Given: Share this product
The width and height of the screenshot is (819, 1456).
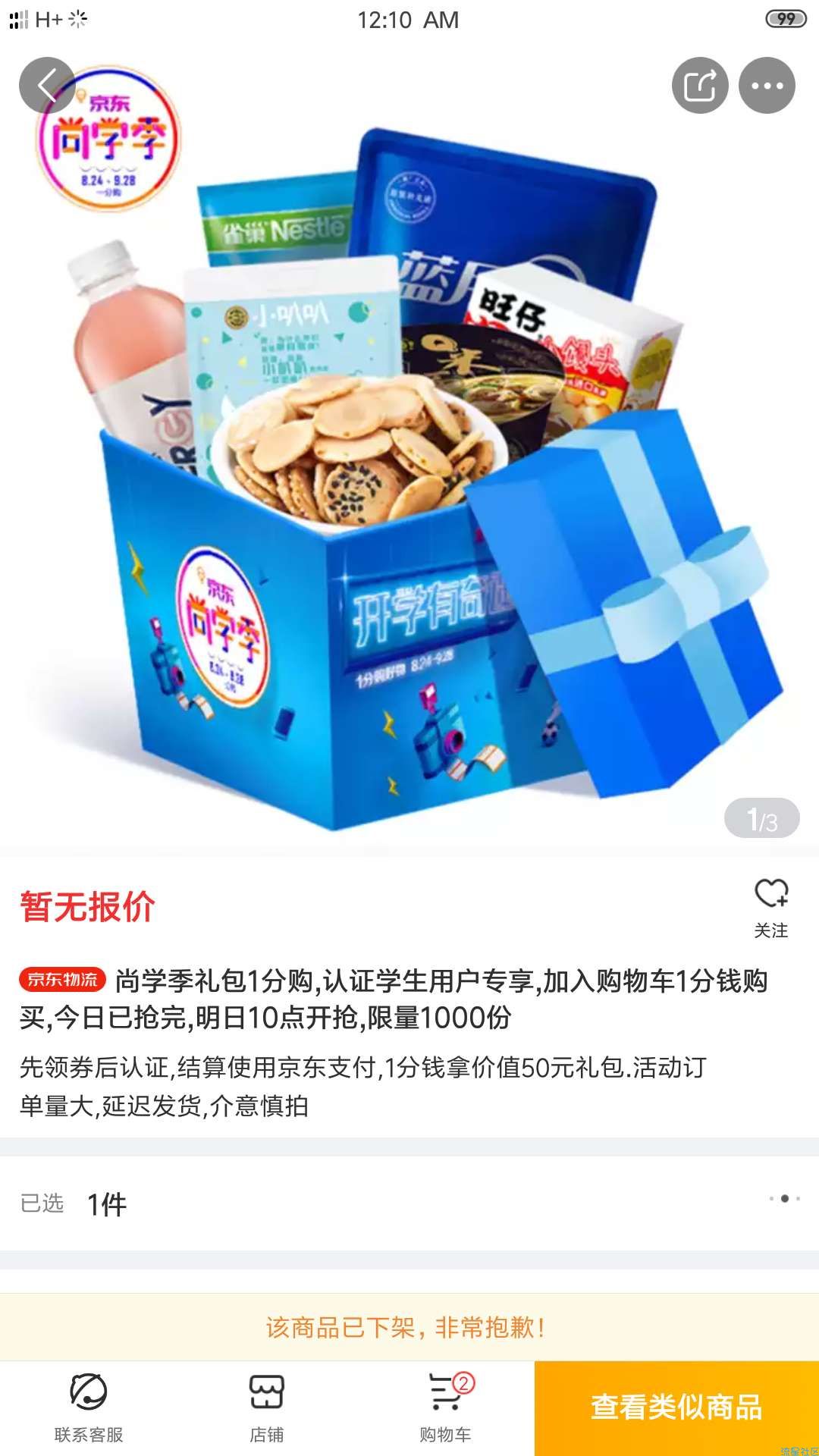Looking at the screenshot, I should point(699,85).
